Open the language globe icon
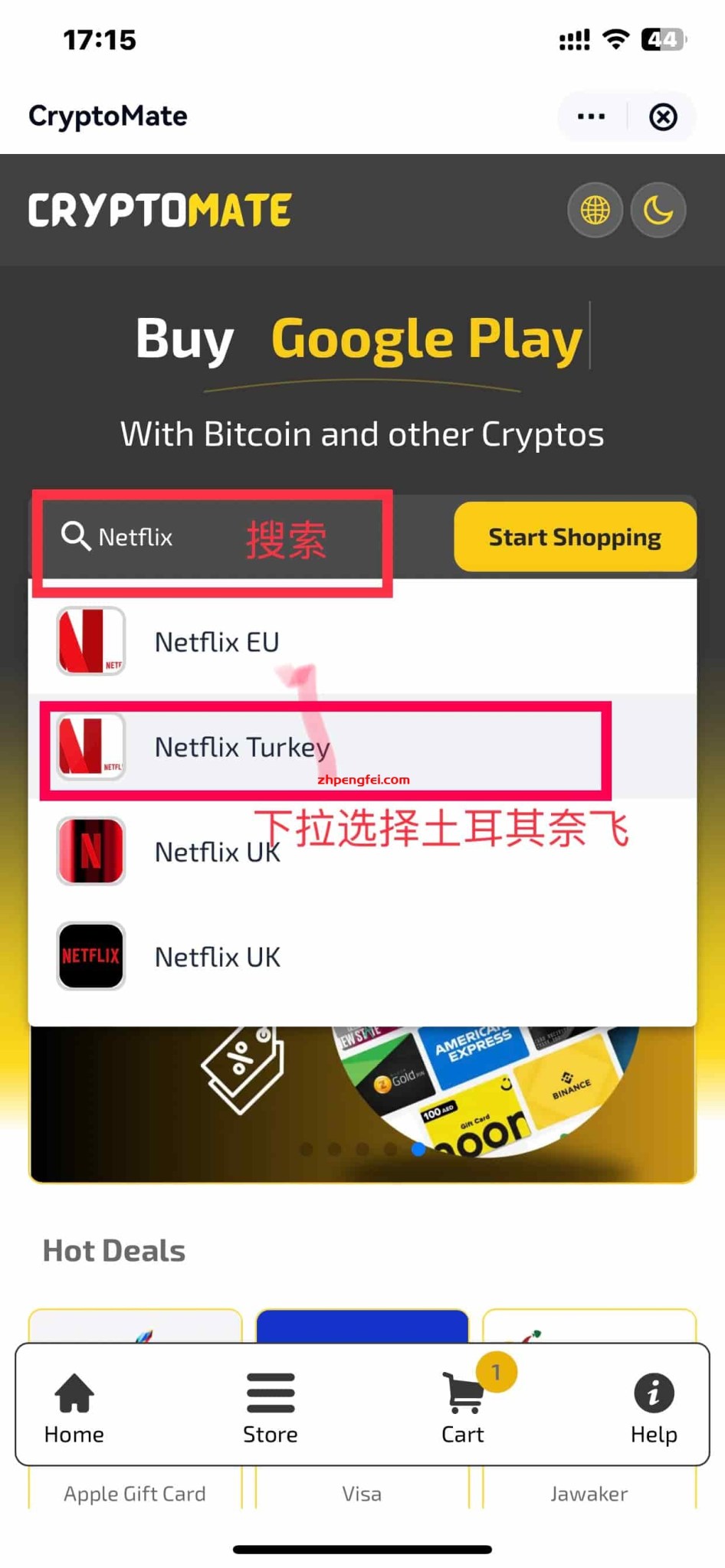The height and width of the screenshot is (1568, 725). [x=595, y=210]
